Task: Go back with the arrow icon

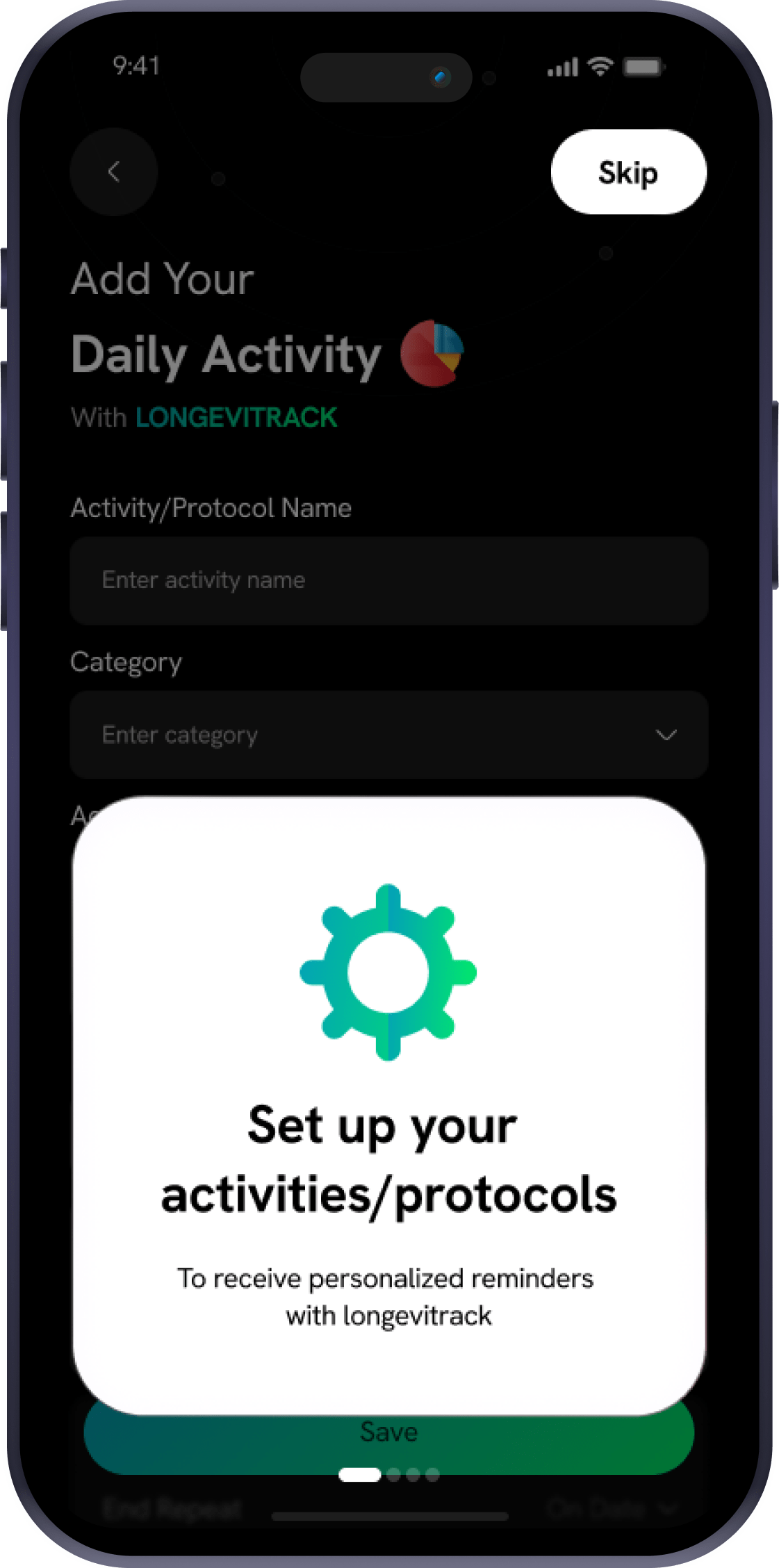Action: pyautogui.click(x=114, y=172)
